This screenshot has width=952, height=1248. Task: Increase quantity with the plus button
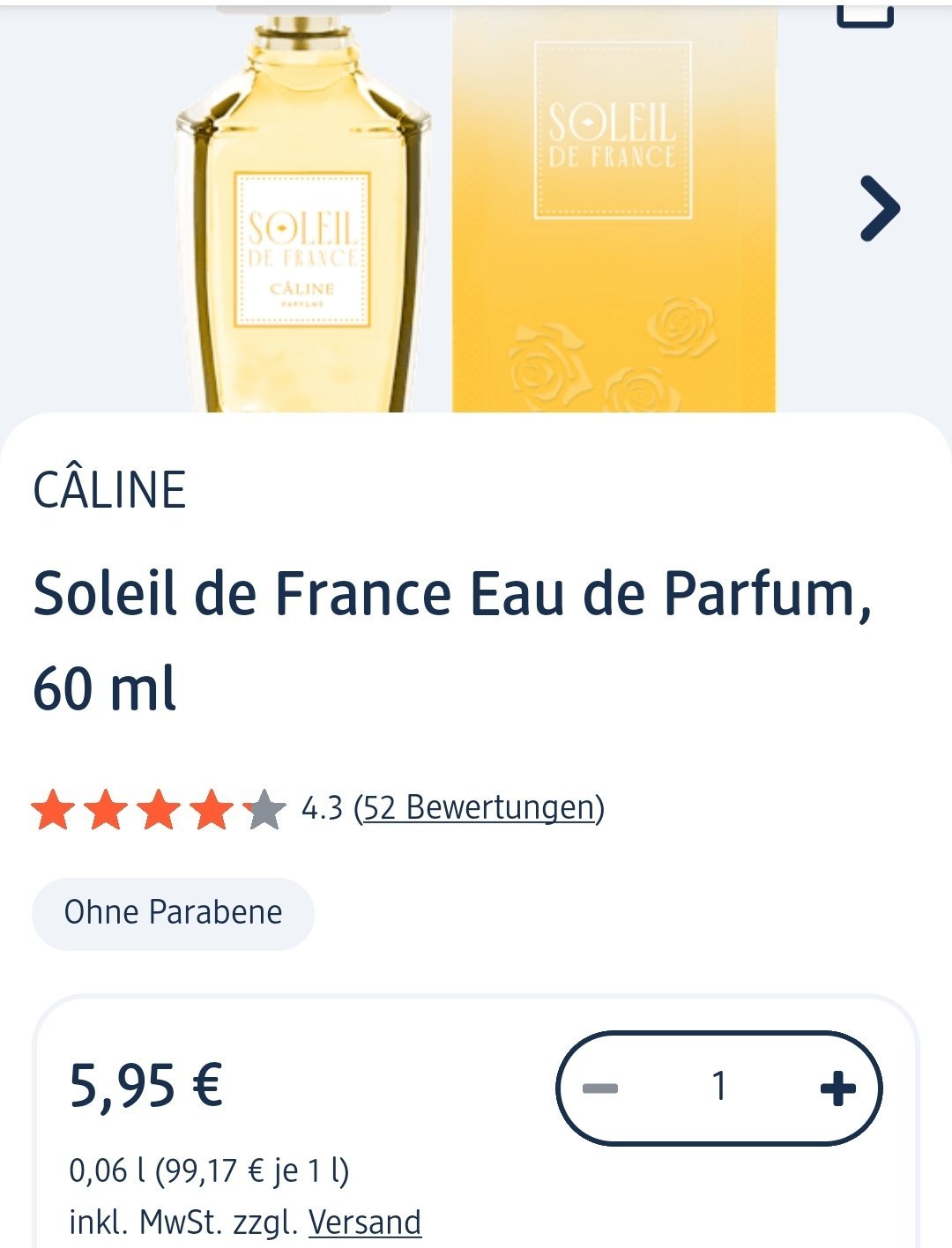(x=837, y=1088)
